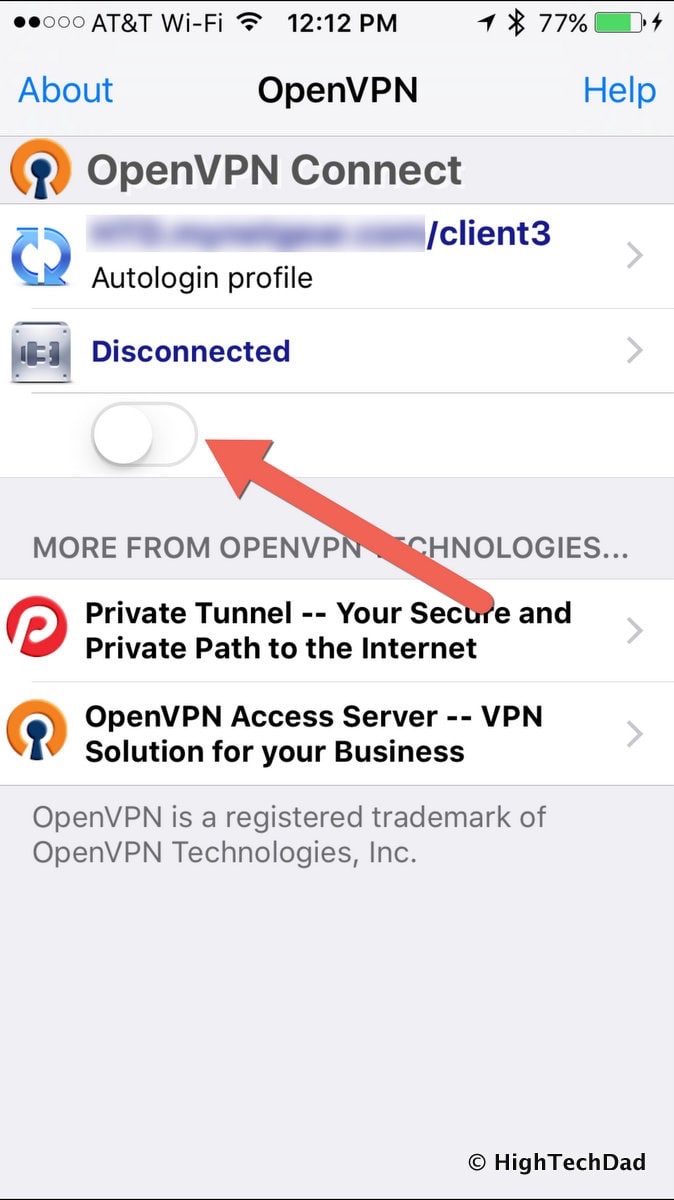Viewport: 674px width, 1200px height.
Task: Open the Private Tunnel row
Action: pos(337,630)
